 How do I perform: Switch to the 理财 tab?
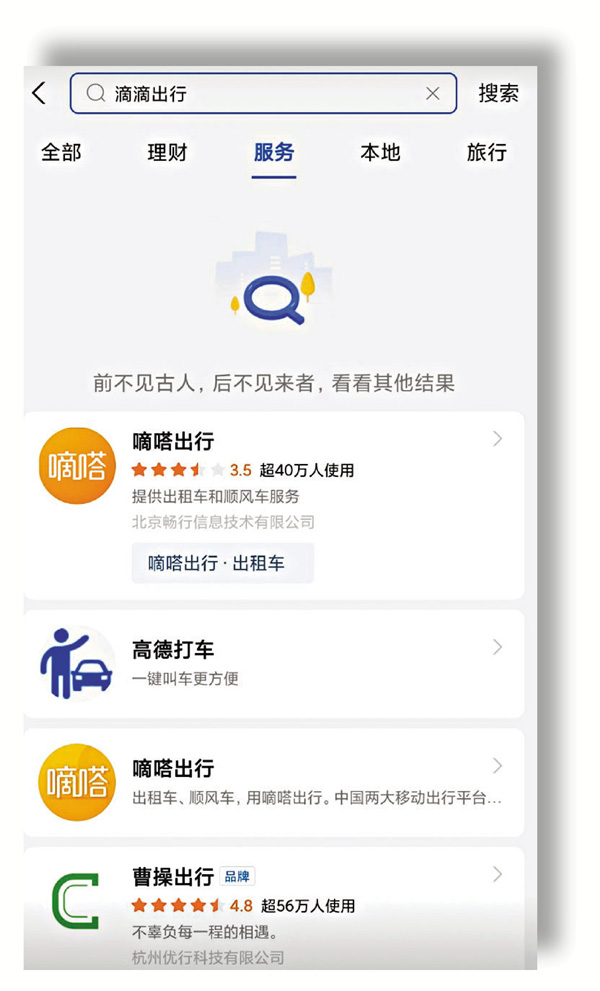167,153
